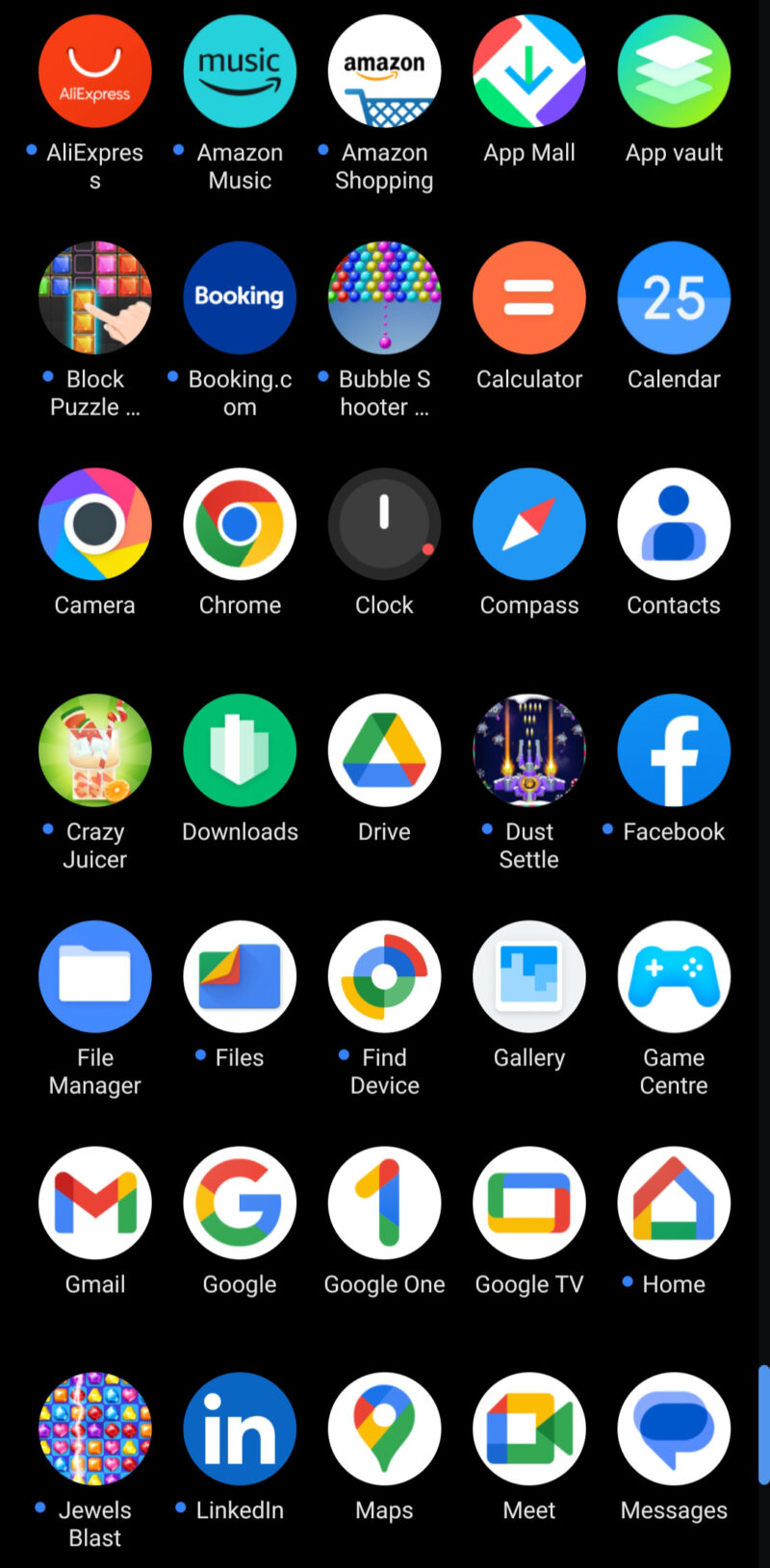Viewport: 770px width, 1568px height.
Task: Launch the Camera
Action: point(95,524)
